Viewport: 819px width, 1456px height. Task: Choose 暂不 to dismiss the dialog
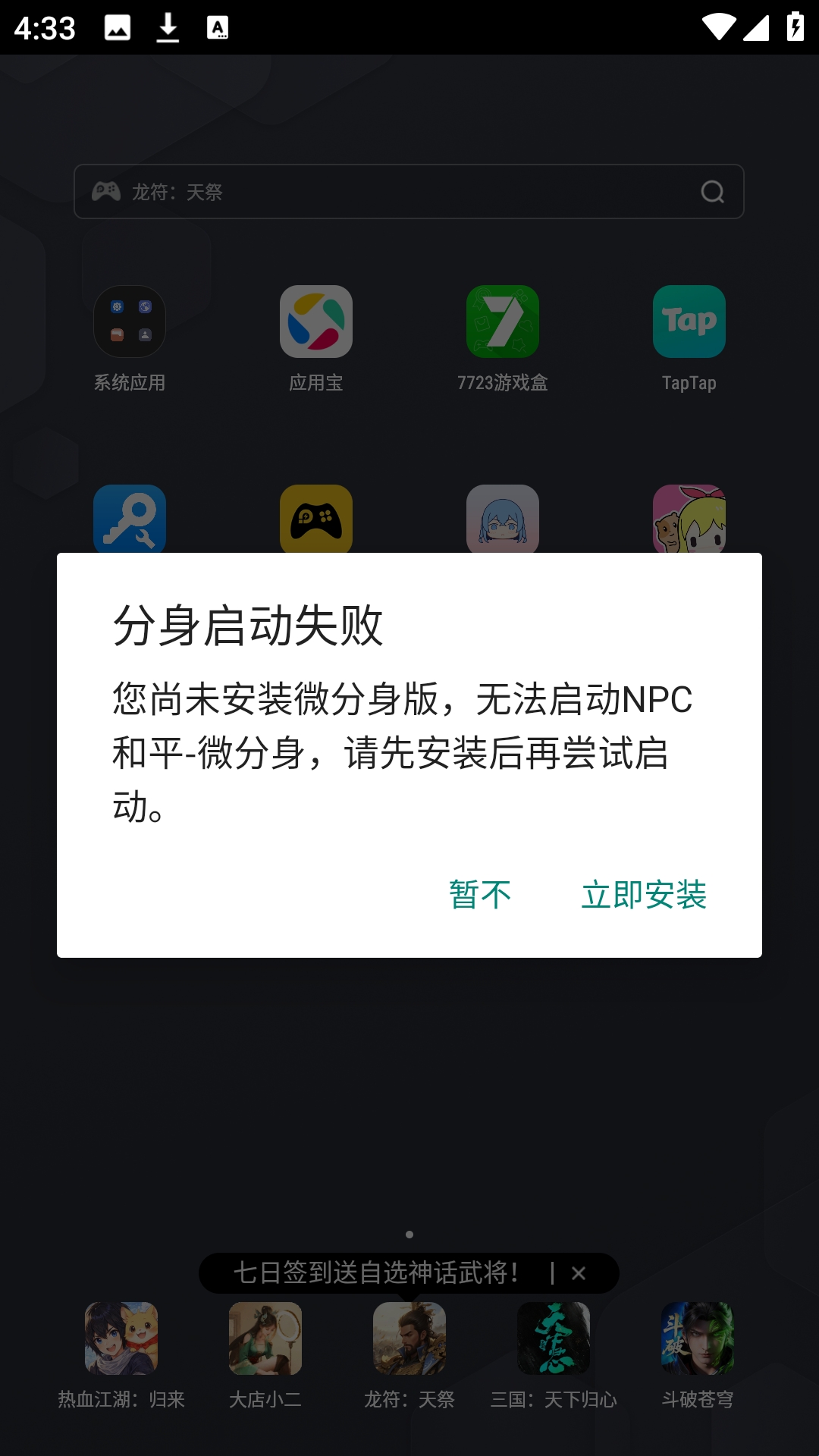[480, 895]
